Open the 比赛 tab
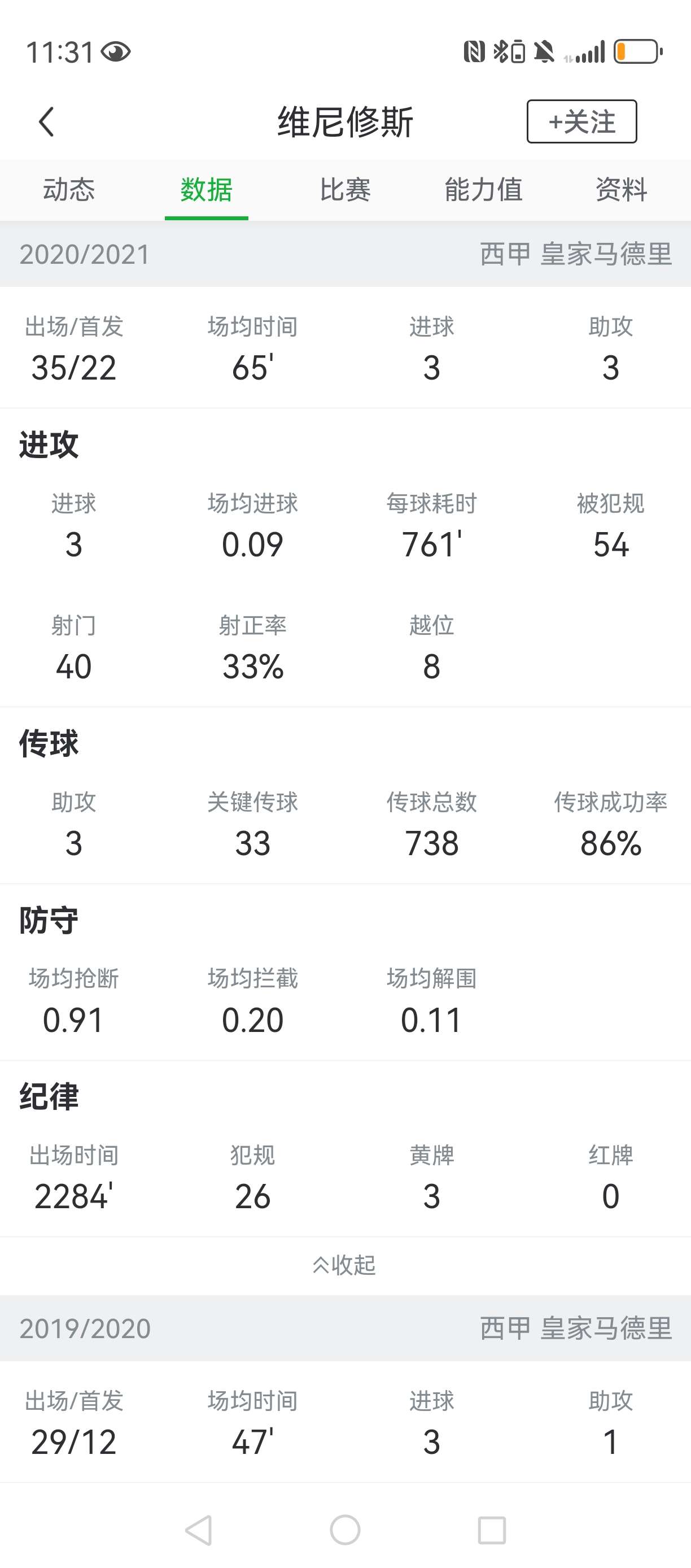This screenshot has width=691, height=1568. 345,190
